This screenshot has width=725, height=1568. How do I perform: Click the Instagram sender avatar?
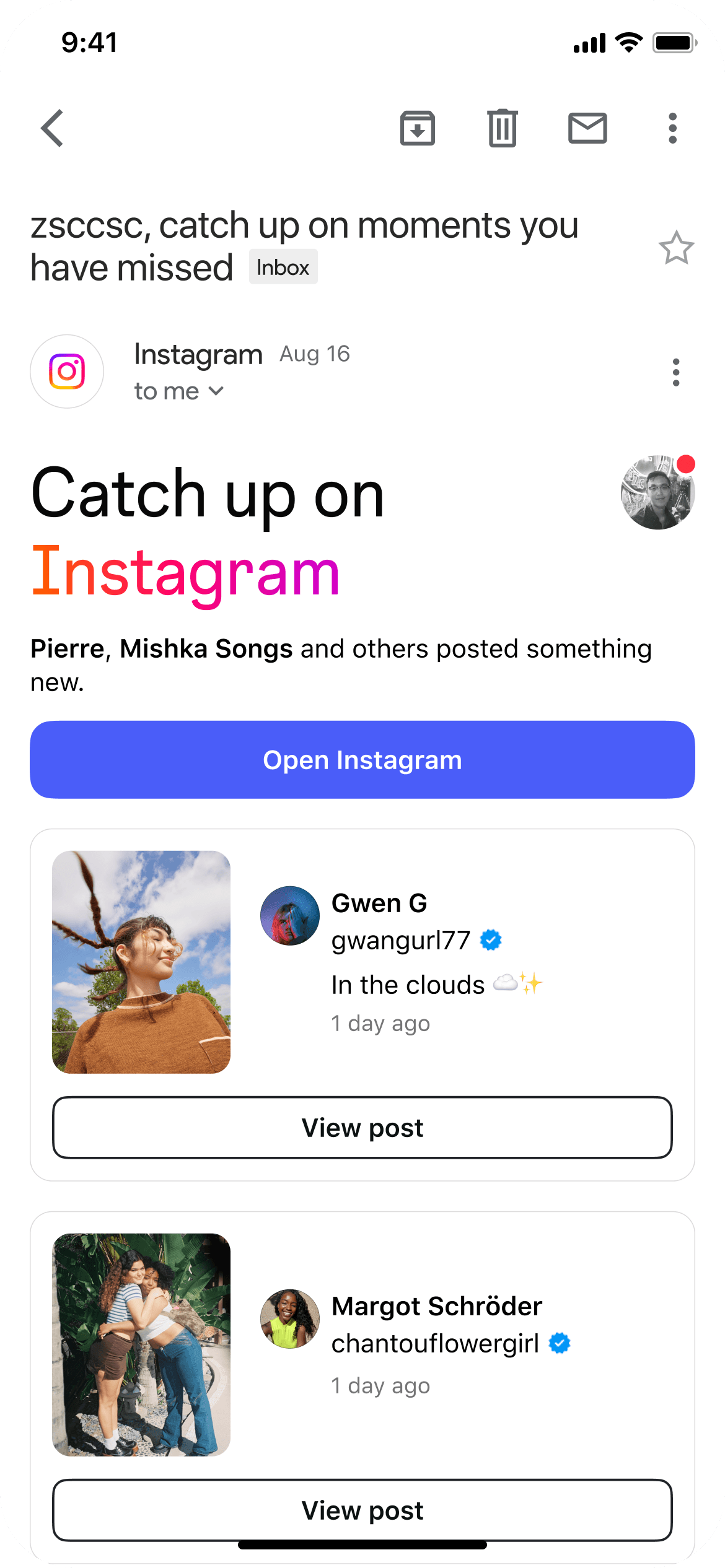[x=66, y=372]
